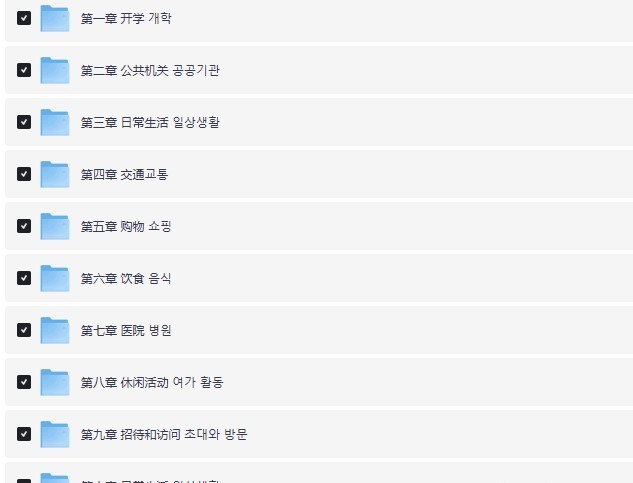The width and height of the screenshot is (633, 483).
Task: Open folder 第六章 饮食
Action: pyautogui.click(x=126, y=278)
